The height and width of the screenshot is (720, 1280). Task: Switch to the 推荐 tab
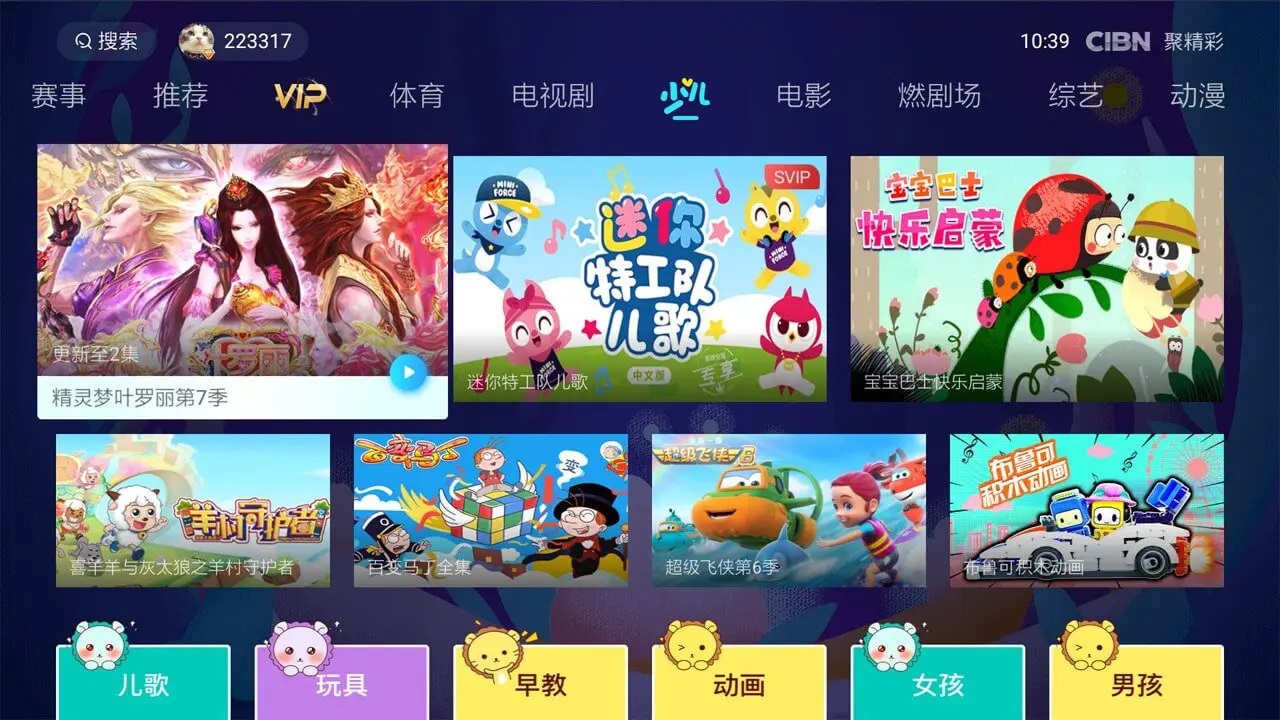(180, 96)
